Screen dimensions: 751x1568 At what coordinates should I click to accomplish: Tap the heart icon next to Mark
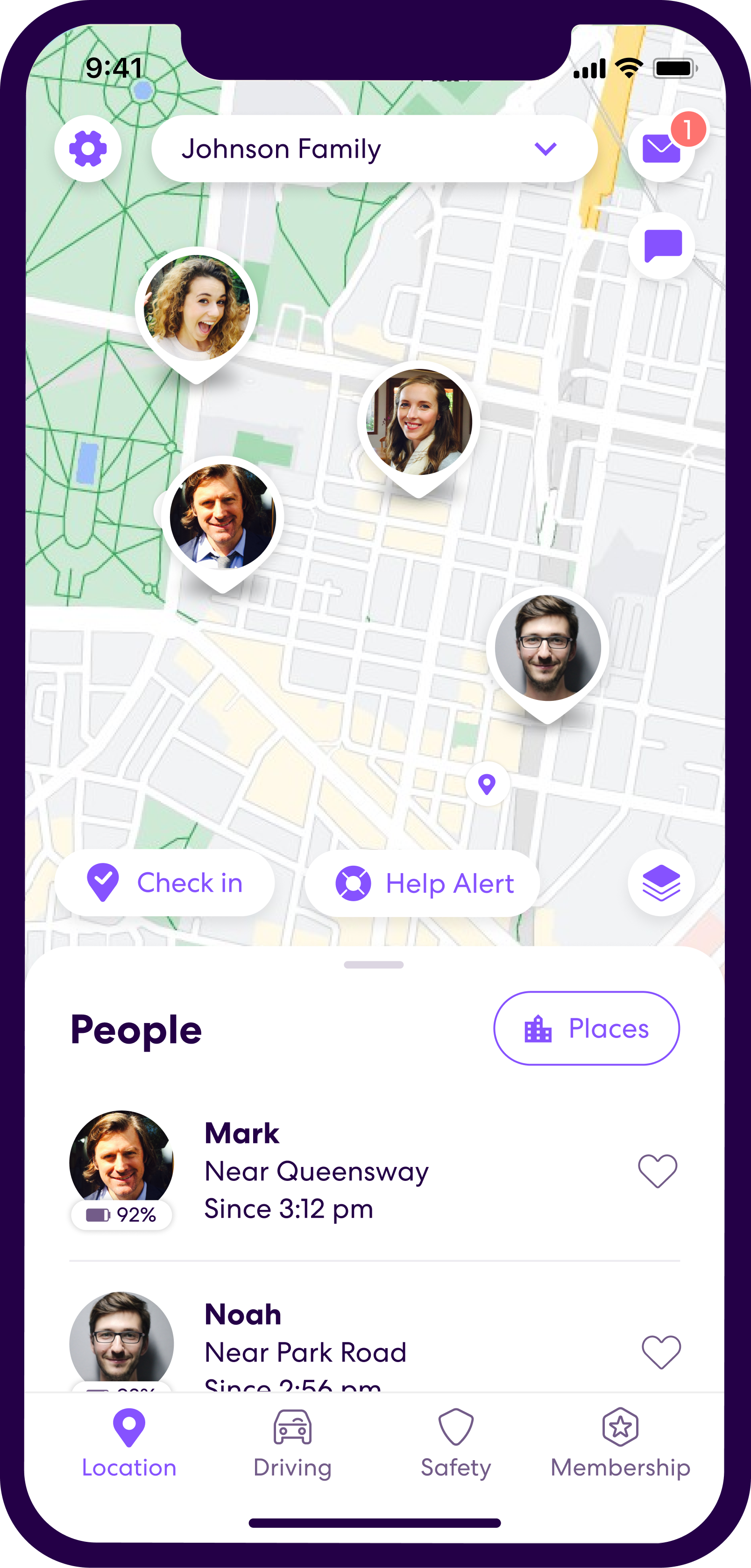(x=657, y=1170)
